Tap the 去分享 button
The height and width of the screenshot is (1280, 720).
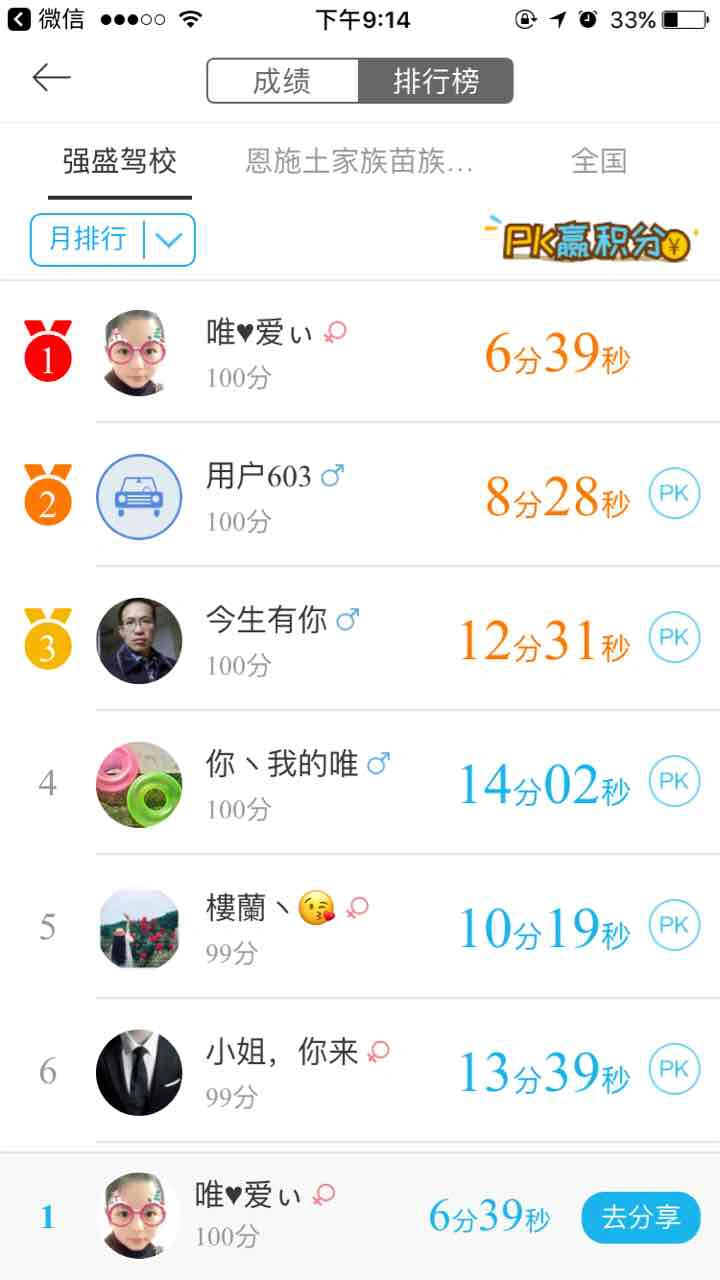(x=640, y=1217)
